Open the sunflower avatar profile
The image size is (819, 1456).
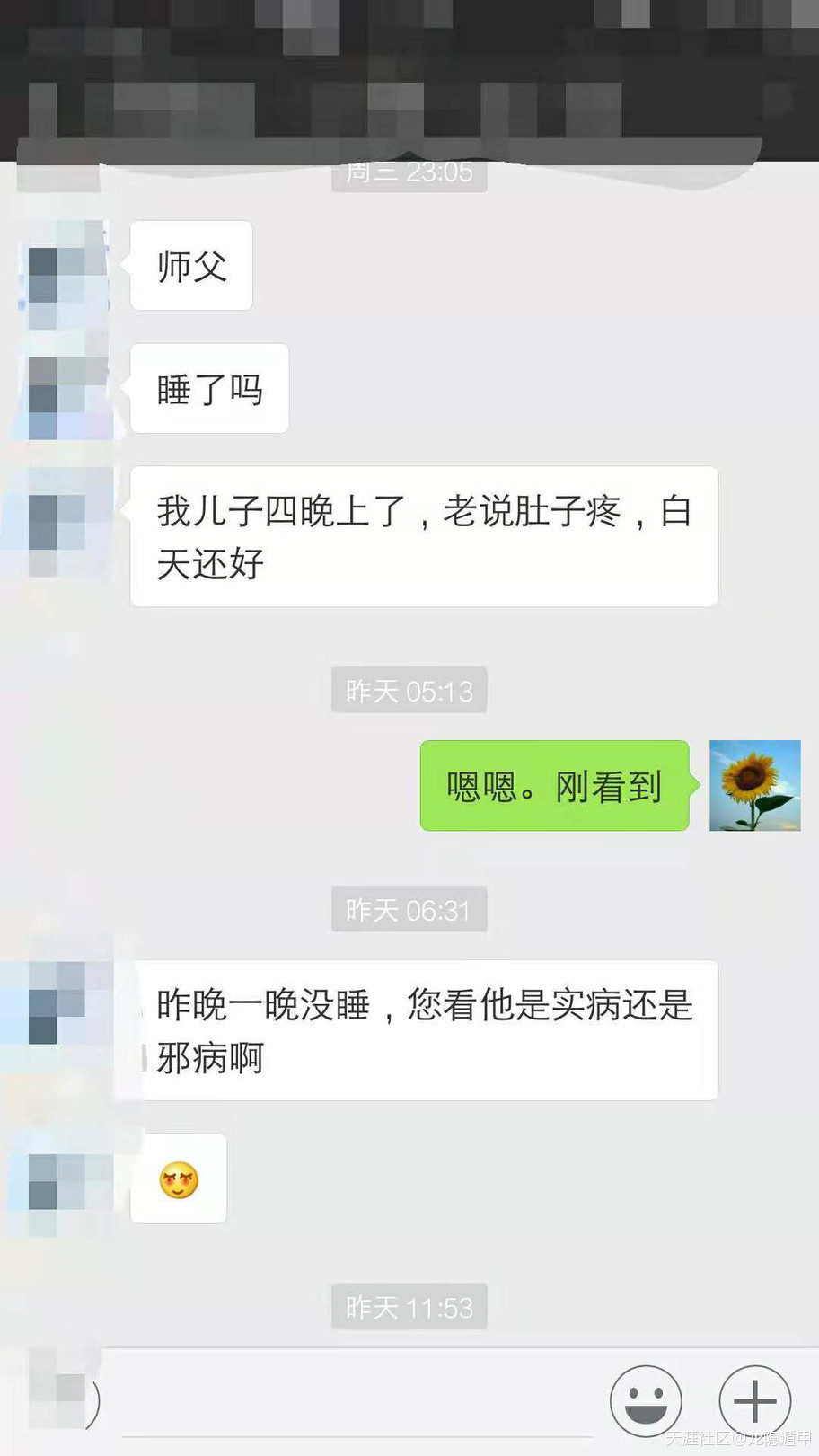pos(754,785)
